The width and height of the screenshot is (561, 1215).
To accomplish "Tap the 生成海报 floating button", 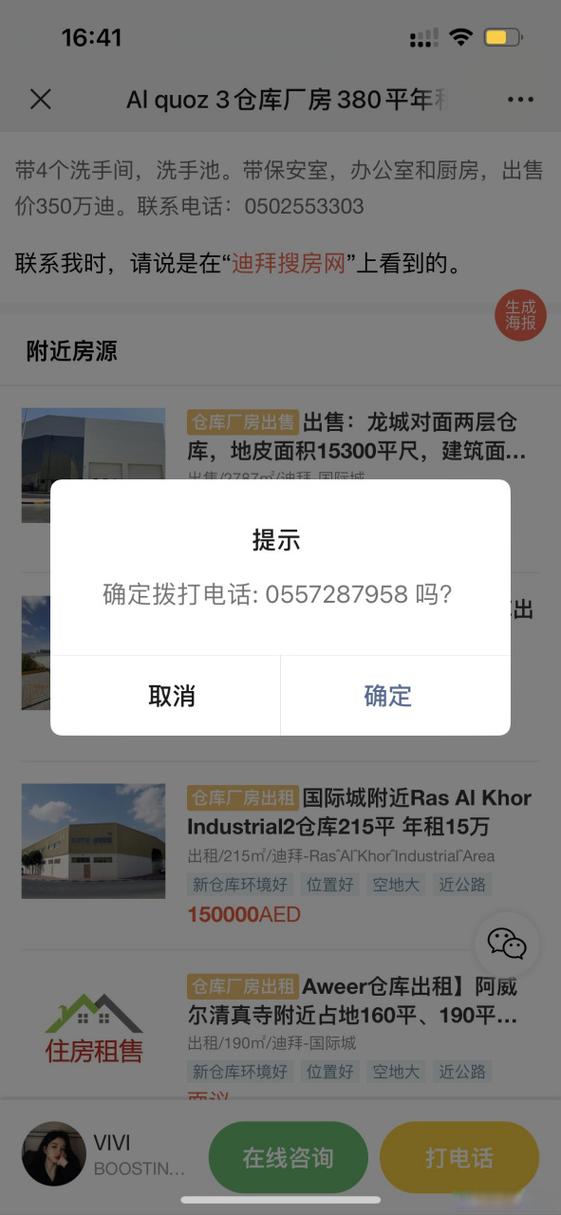I will click(520, 315).
